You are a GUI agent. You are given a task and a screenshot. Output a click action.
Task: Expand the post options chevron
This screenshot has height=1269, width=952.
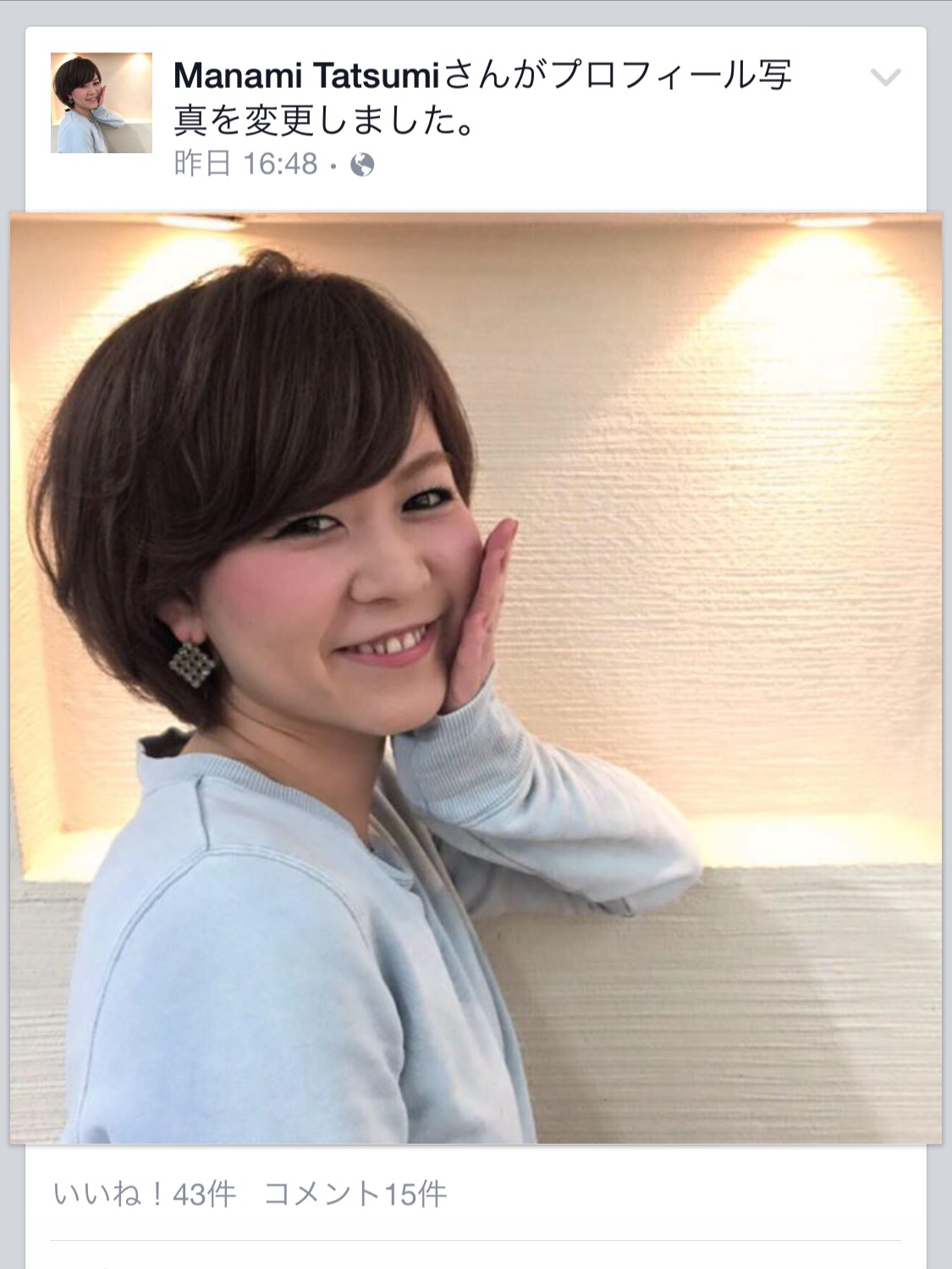coord(885,78)
